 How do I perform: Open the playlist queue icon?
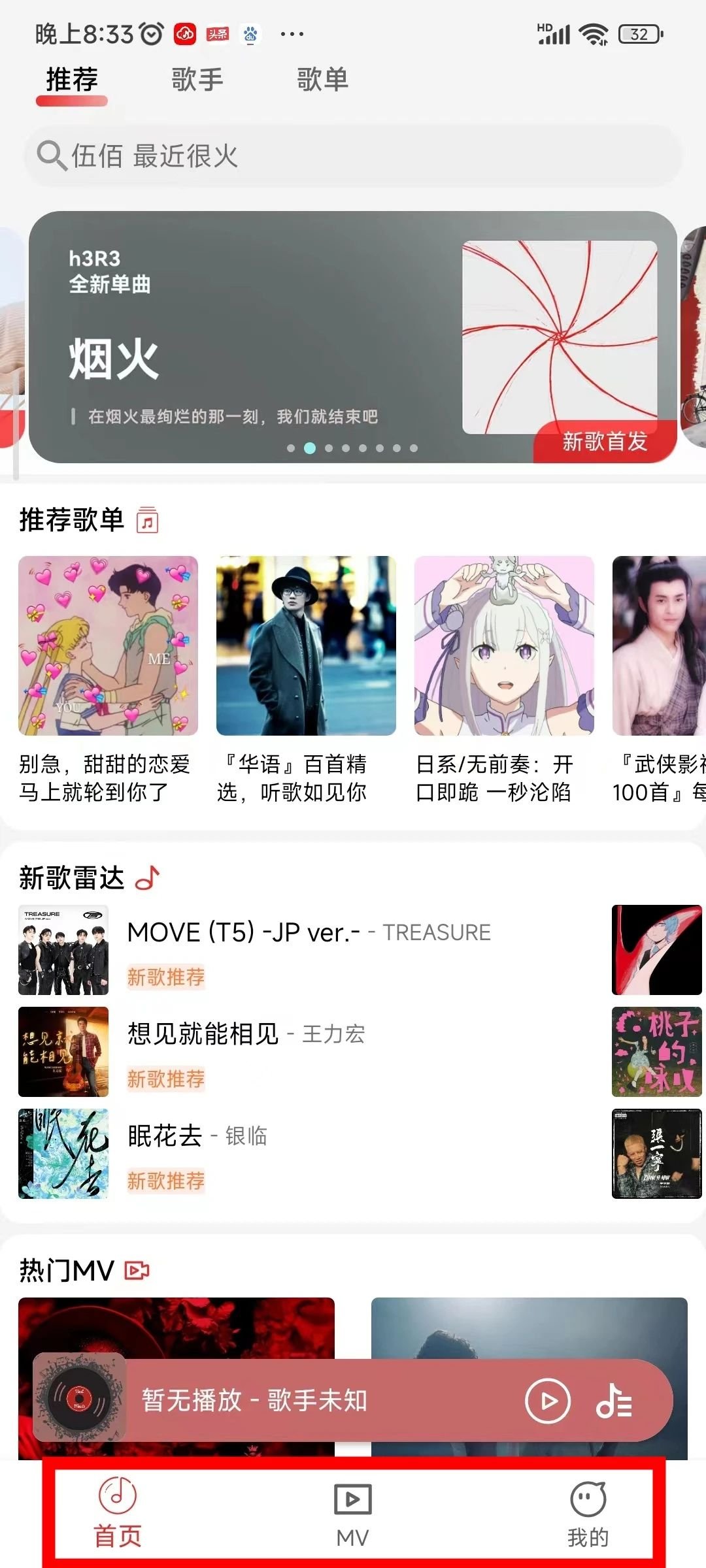614,1400
